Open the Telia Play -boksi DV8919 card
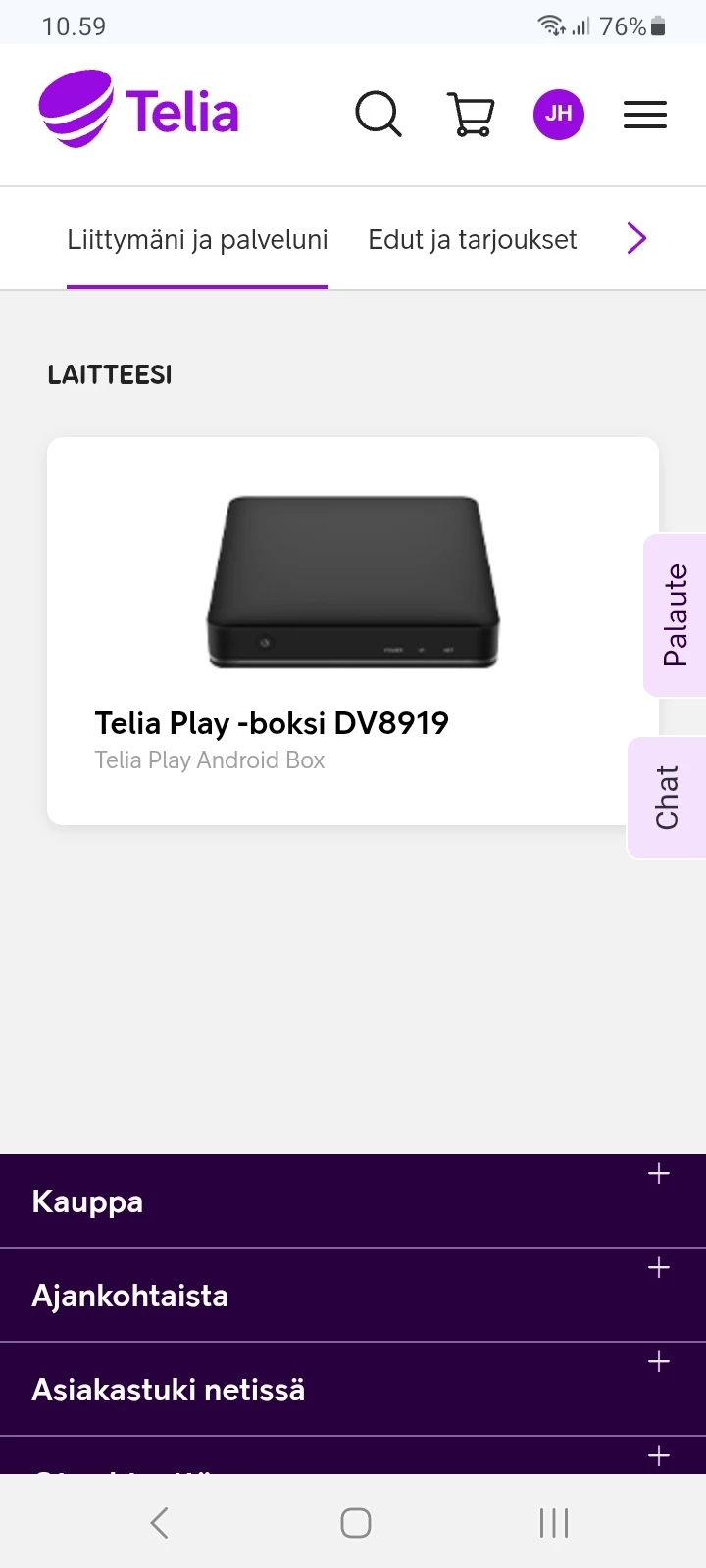Viewport: 706px width, 1568px height. click(x=352, y=630)
